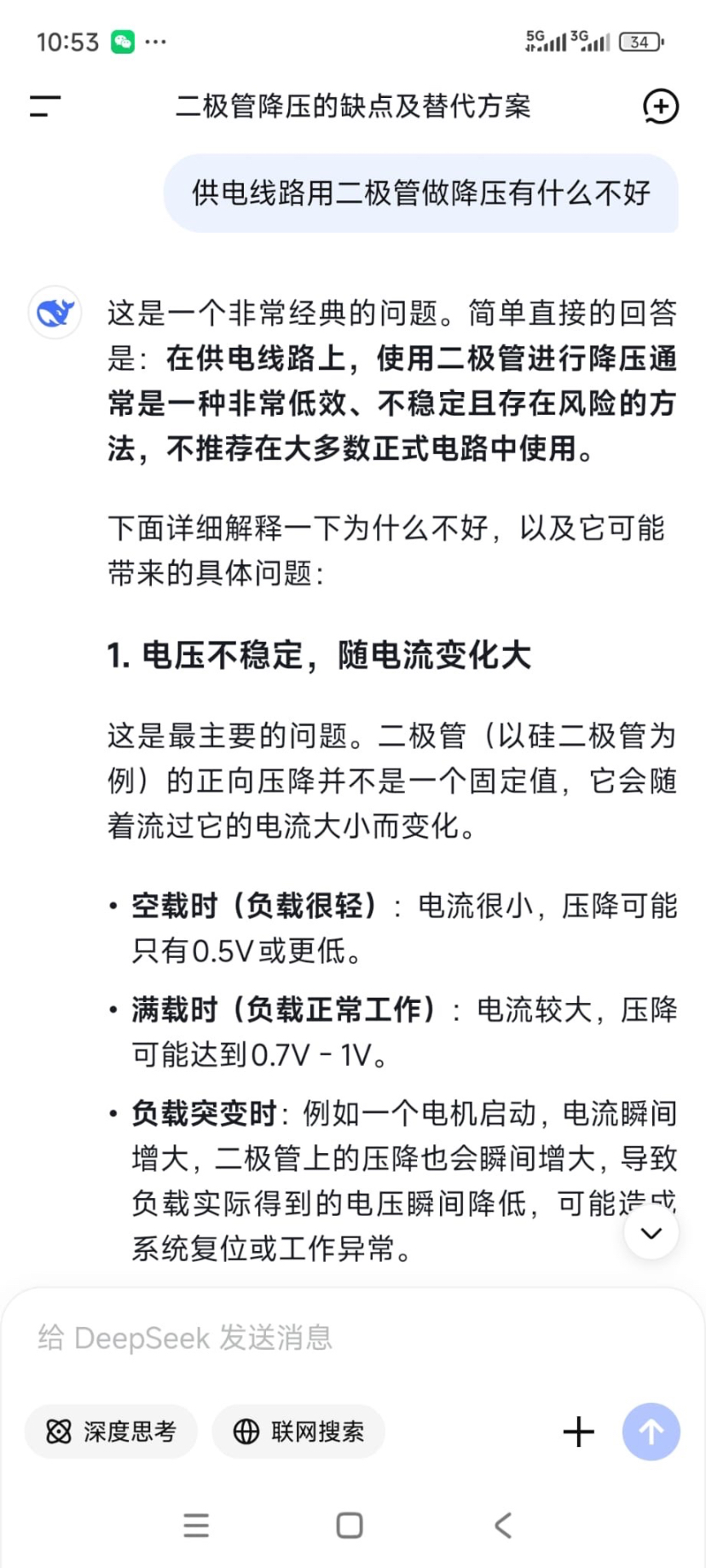706x1568 pixels.
Task: Open the sidebar menu button
Action: click(x=45, y=107)
